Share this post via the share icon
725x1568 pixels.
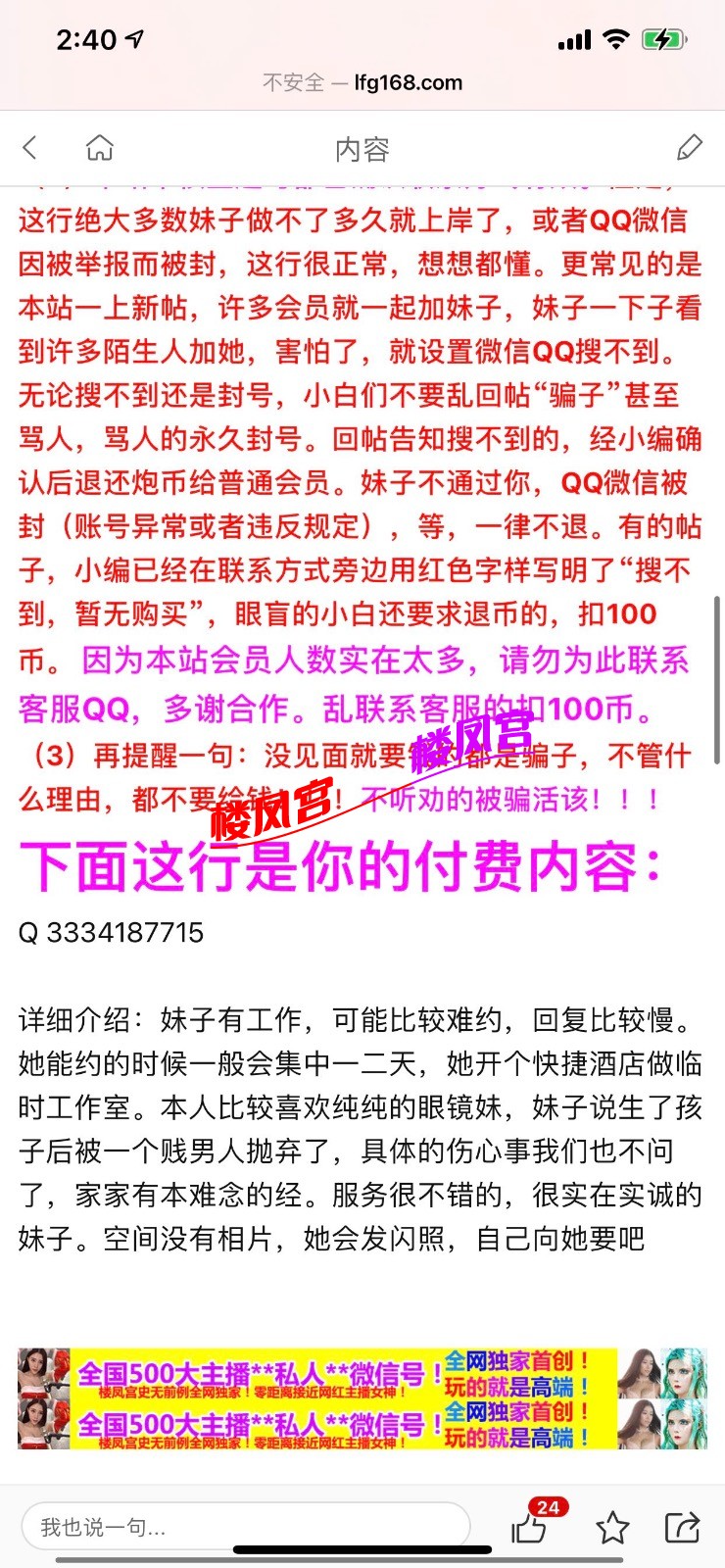tap(682, 1527)
